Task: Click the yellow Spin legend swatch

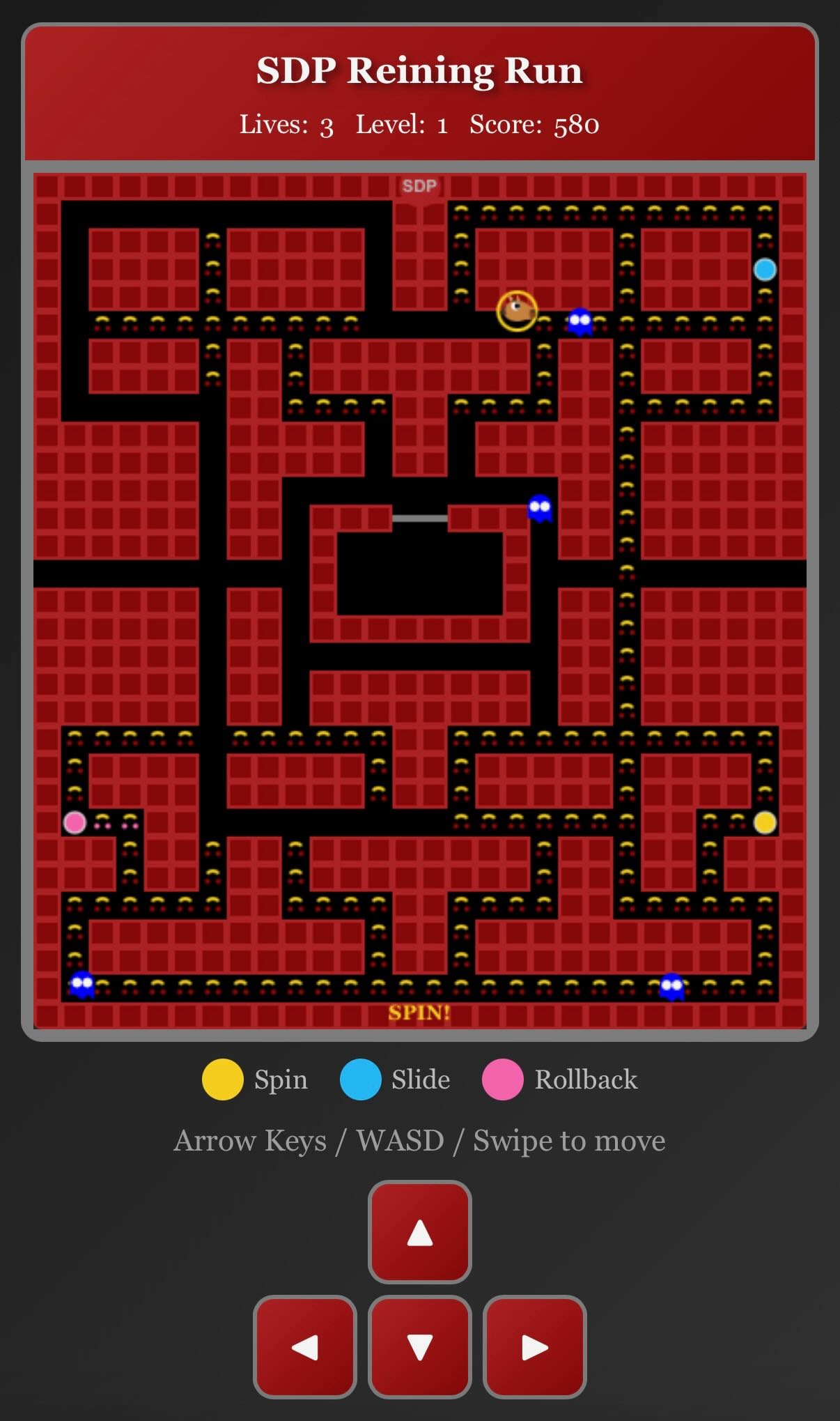Action: point(221,1079)
